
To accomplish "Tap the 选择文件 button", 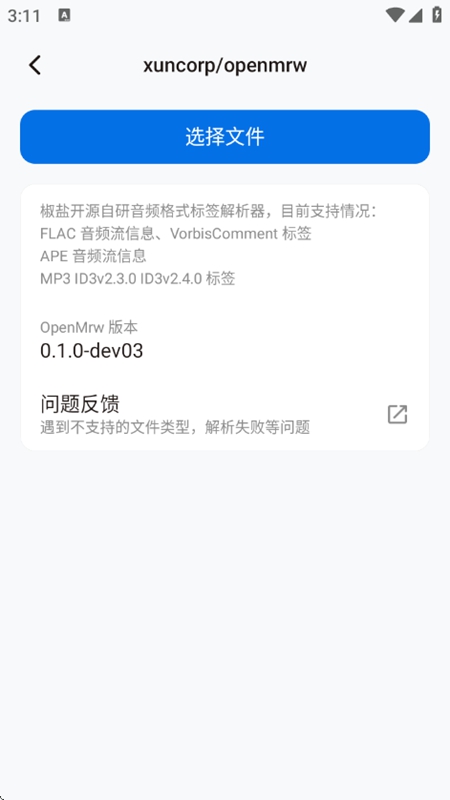I will pyautogui.click(x=225, y=137).
